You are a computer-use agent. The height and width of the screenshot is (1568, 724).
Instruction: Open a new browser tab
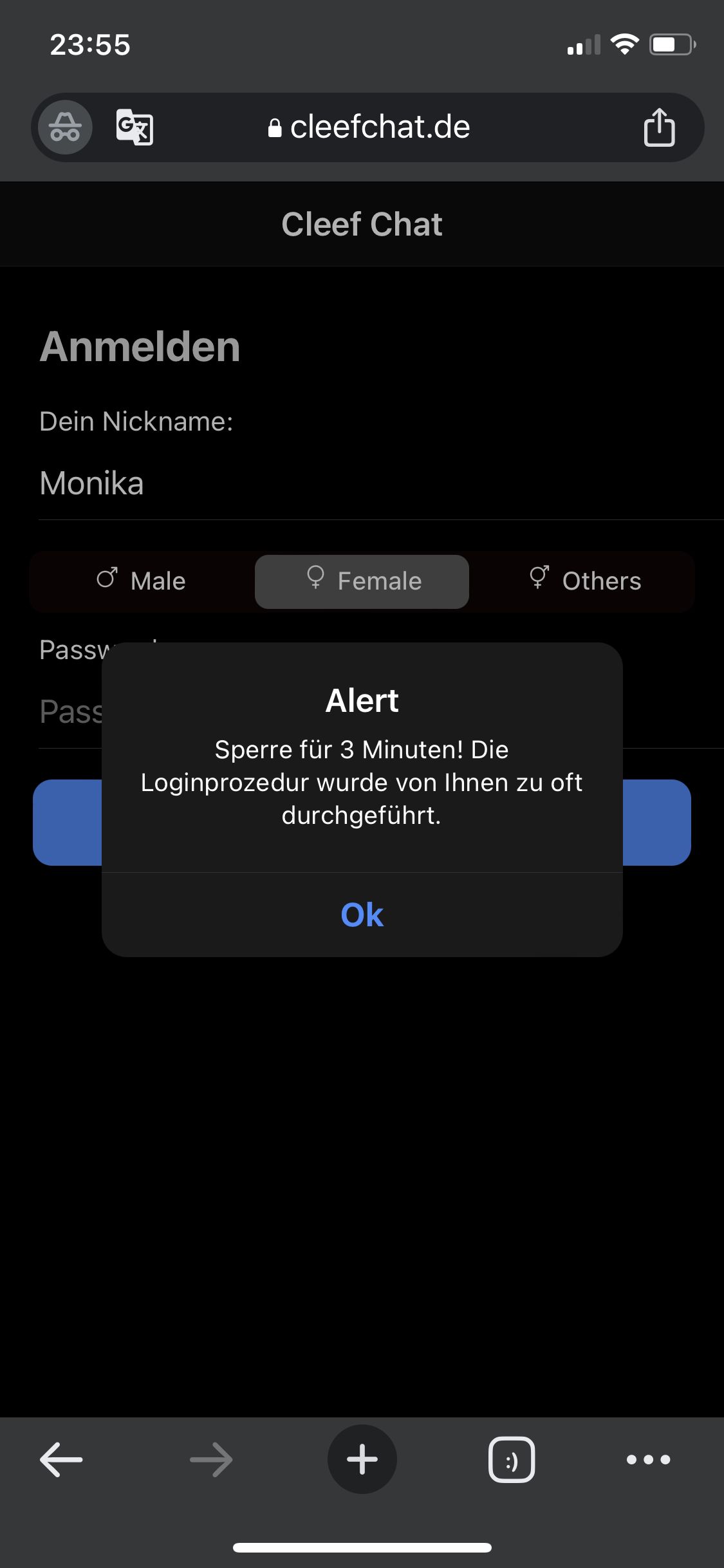click(362, 1459)
